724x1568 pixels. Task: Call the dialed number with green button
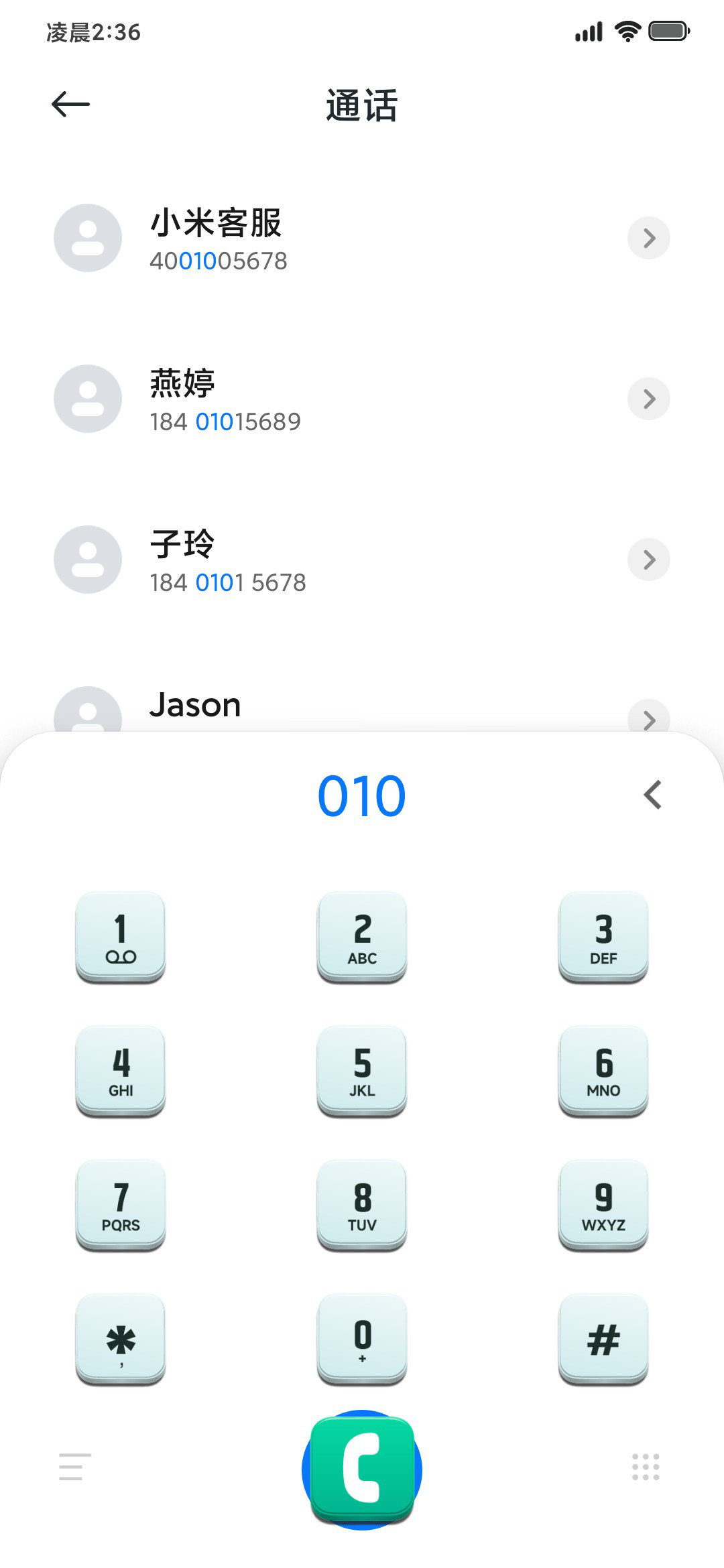tap(362, 1469)
